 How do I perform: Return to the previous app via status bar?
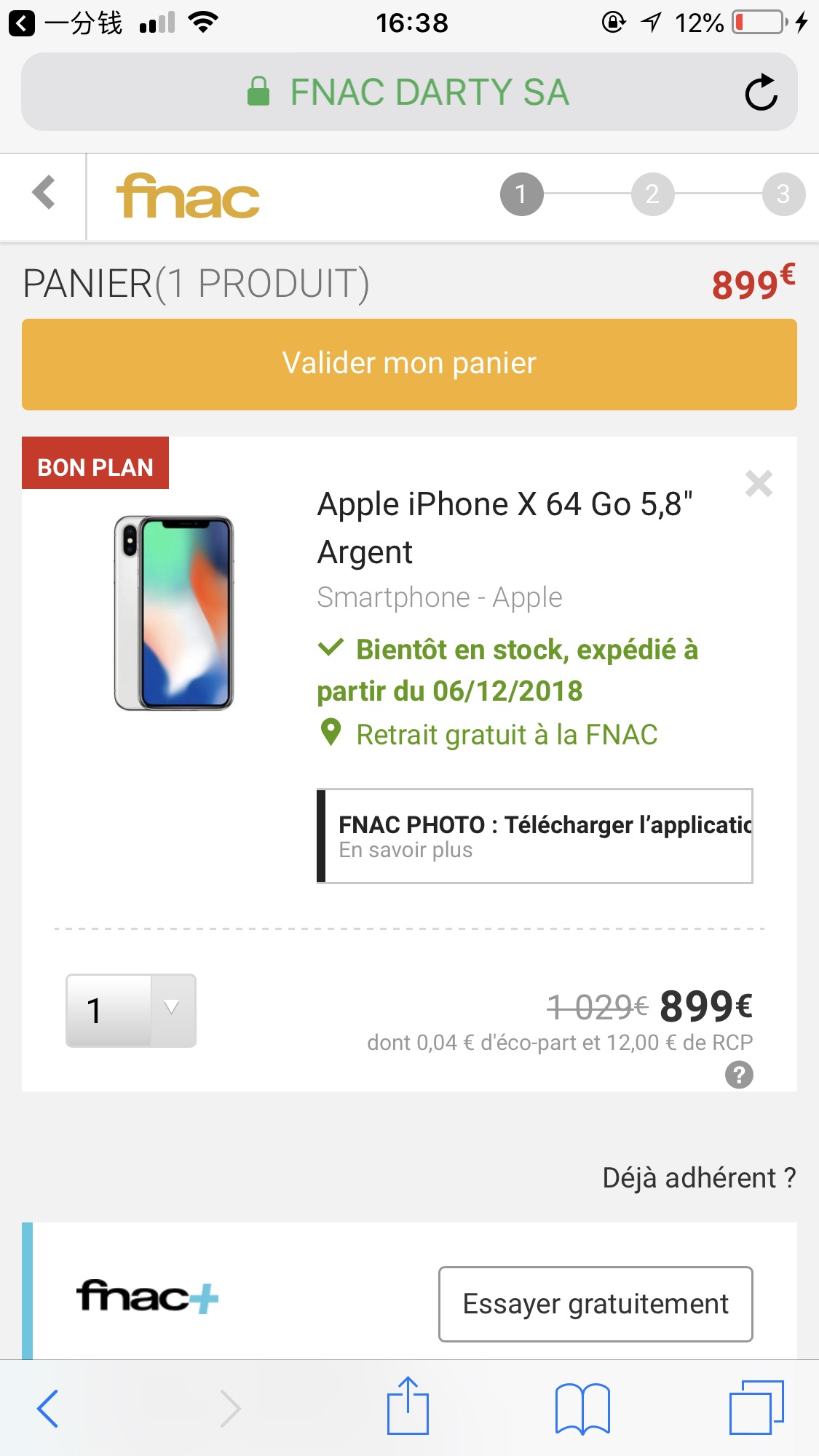[x=66, y=23]
